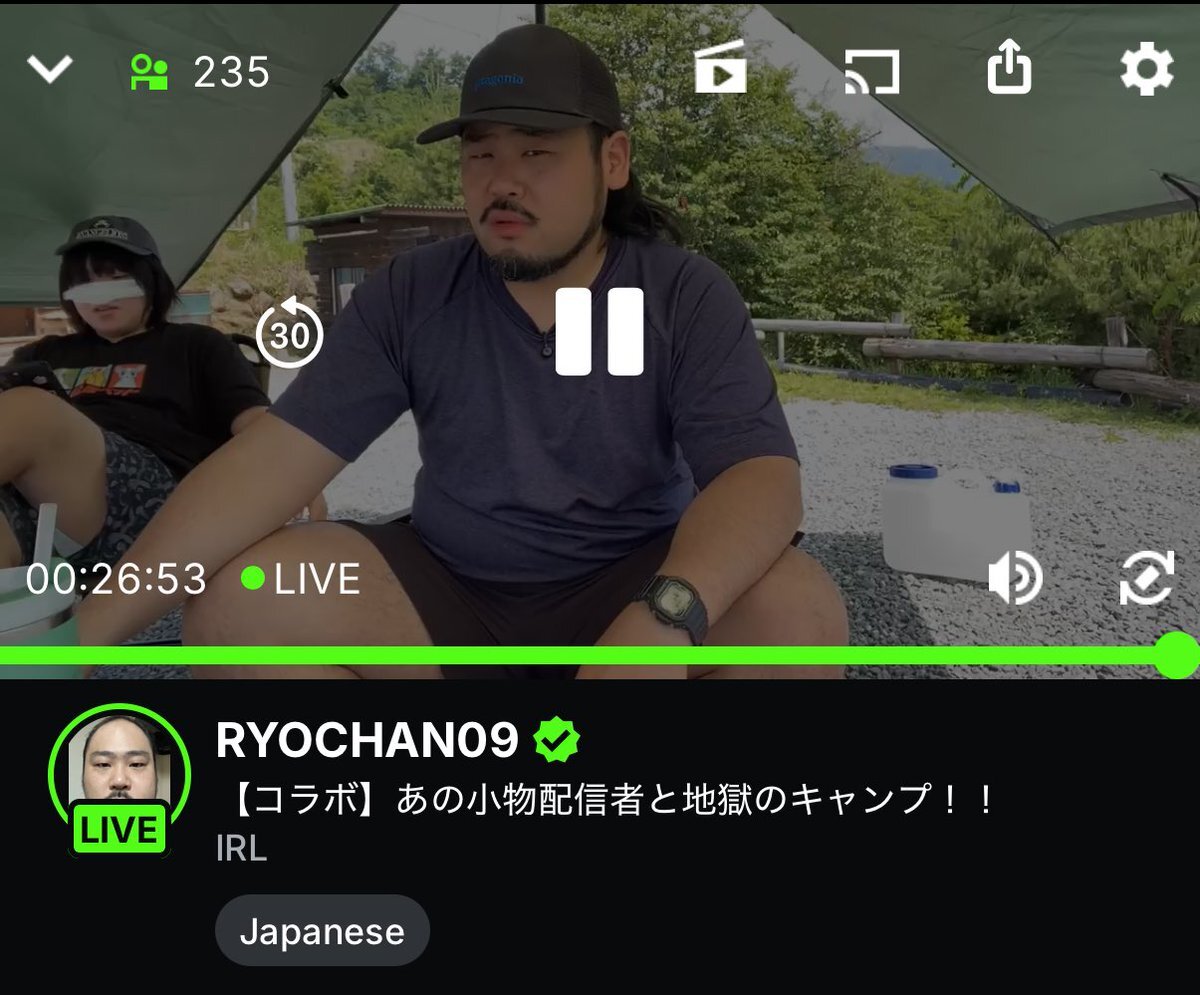Share this live stream
This screenshot has height=995, width=1200.
[1008, 69]
